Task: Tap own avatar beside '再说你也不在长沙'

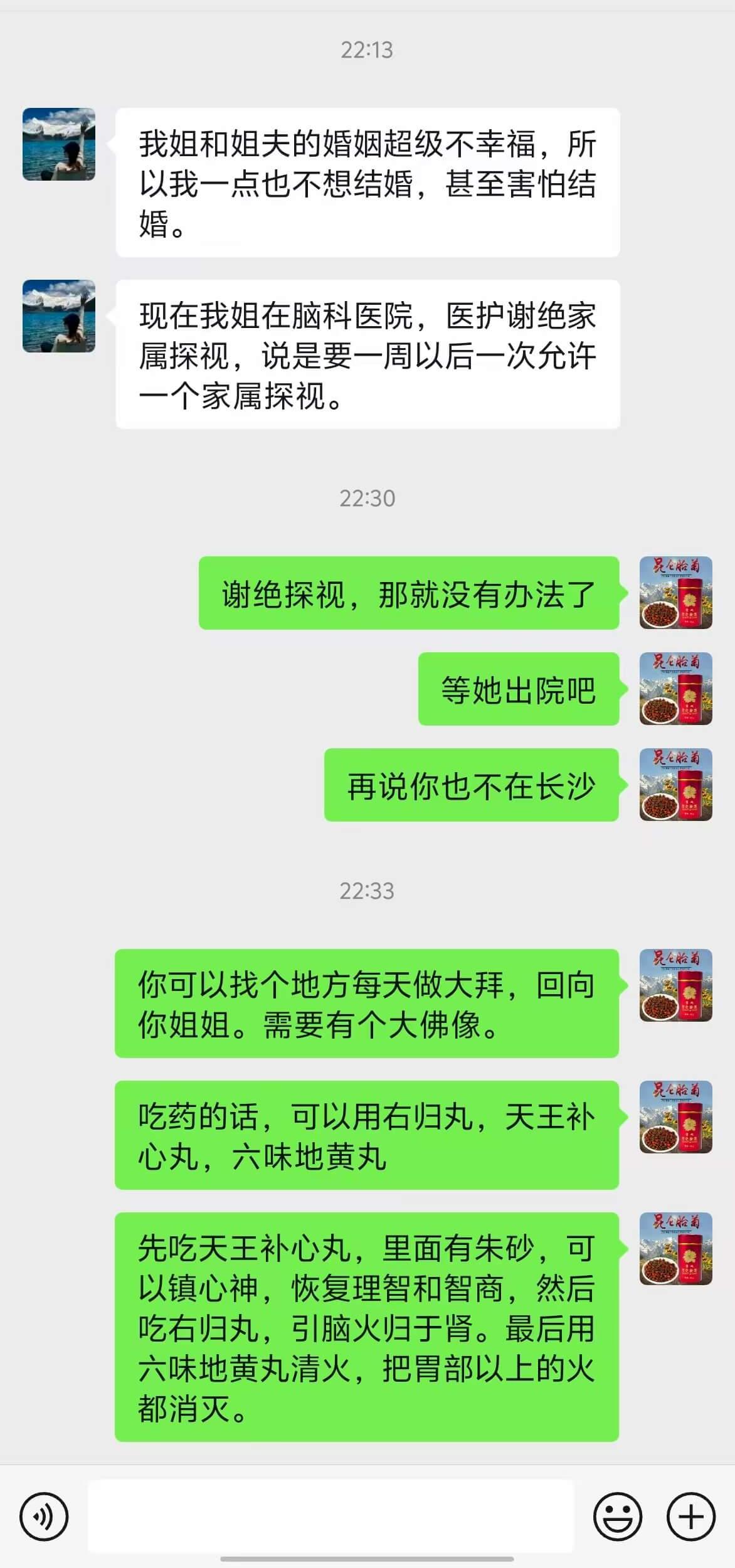Action: coord(675,785)
